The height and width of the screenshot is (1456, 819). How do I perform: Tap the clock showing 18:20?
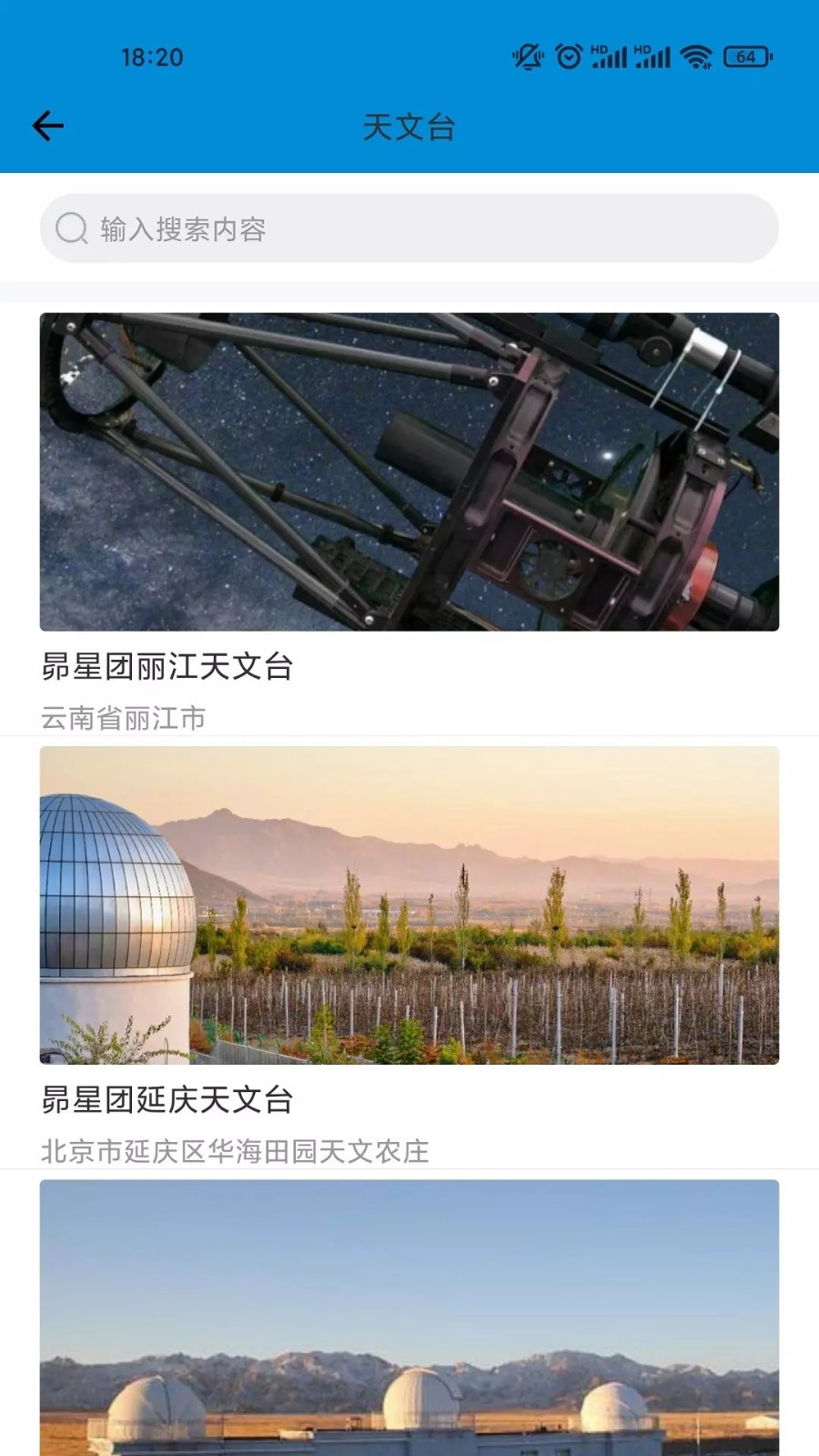coord(151,56)
